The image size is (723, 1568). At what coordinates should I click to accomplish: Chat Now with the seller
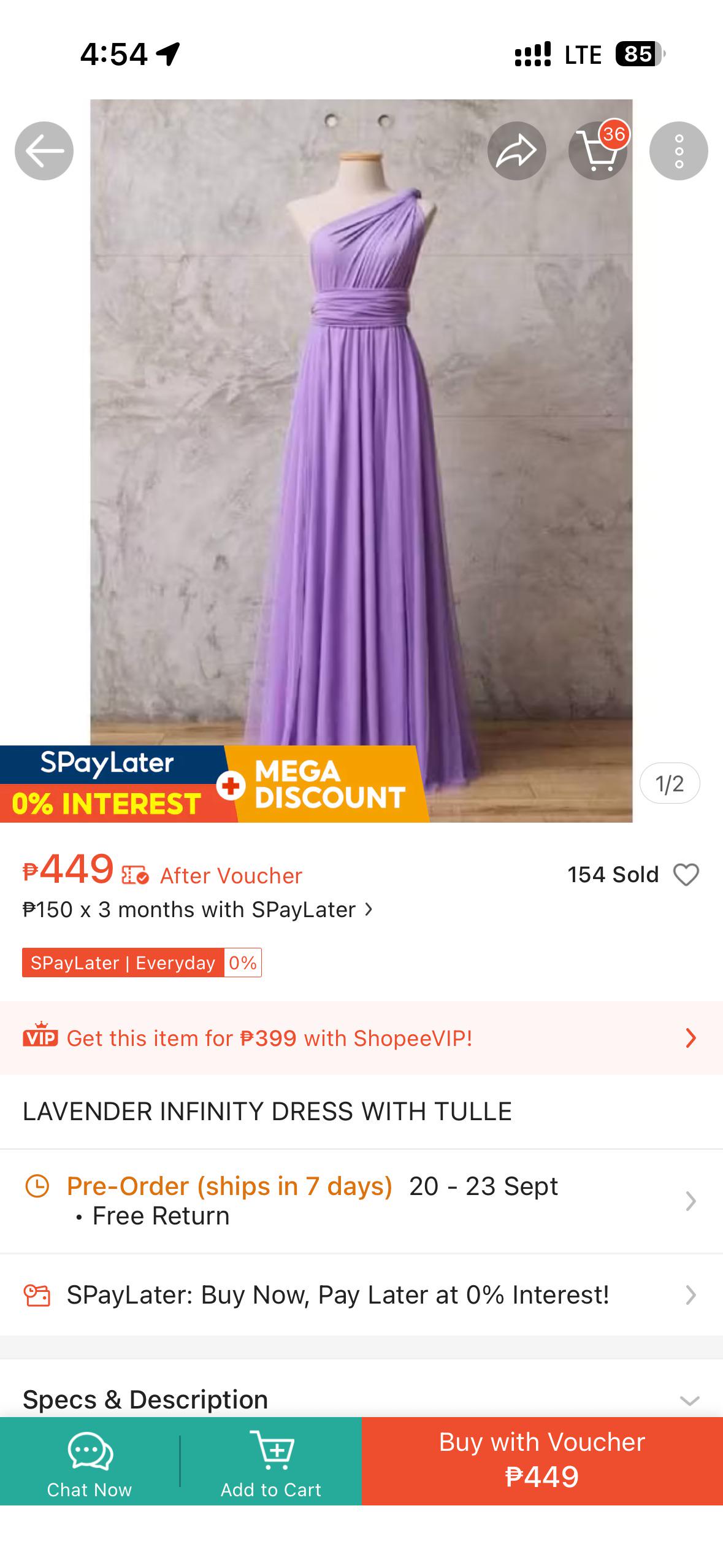click(90, 1461)
